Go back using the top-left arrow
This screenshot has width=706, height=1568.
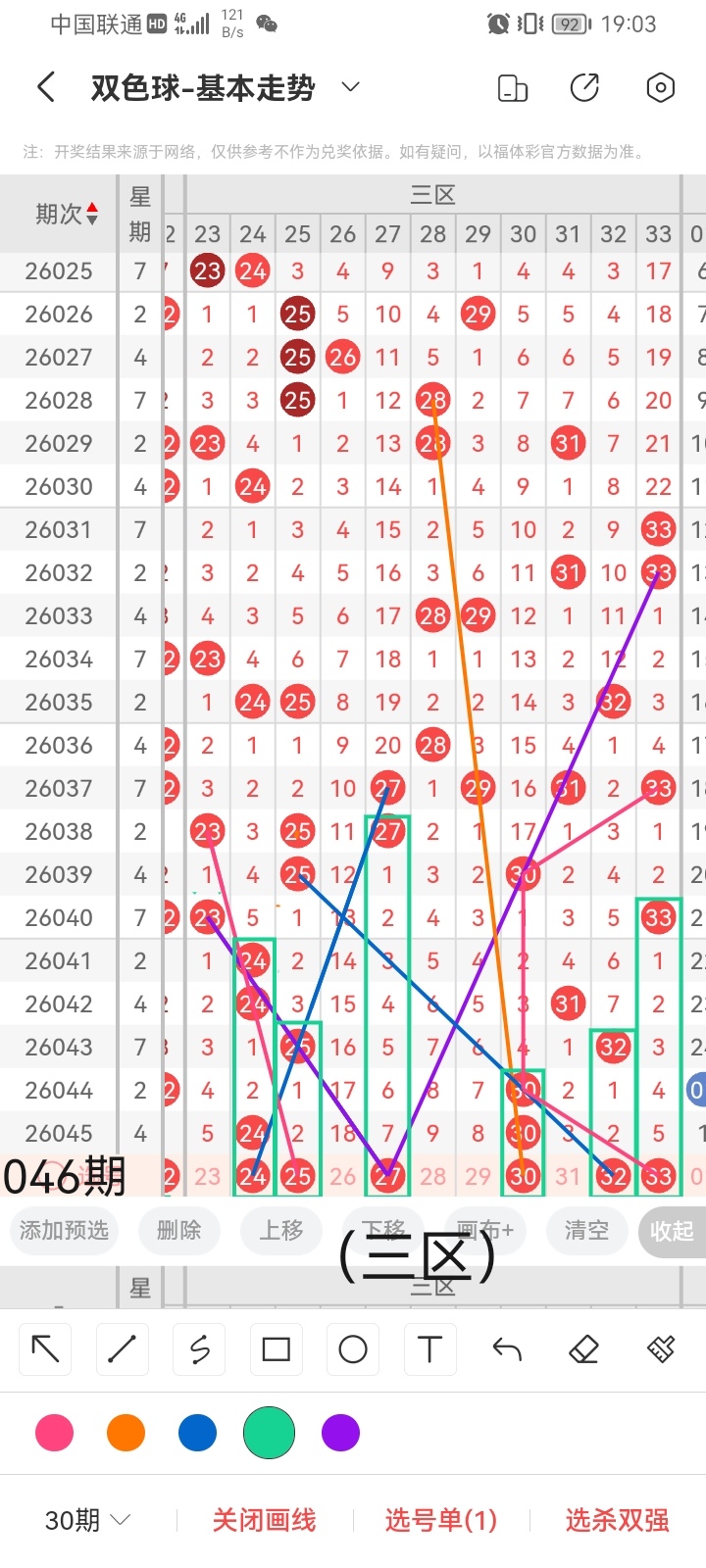tap(45, 88)
